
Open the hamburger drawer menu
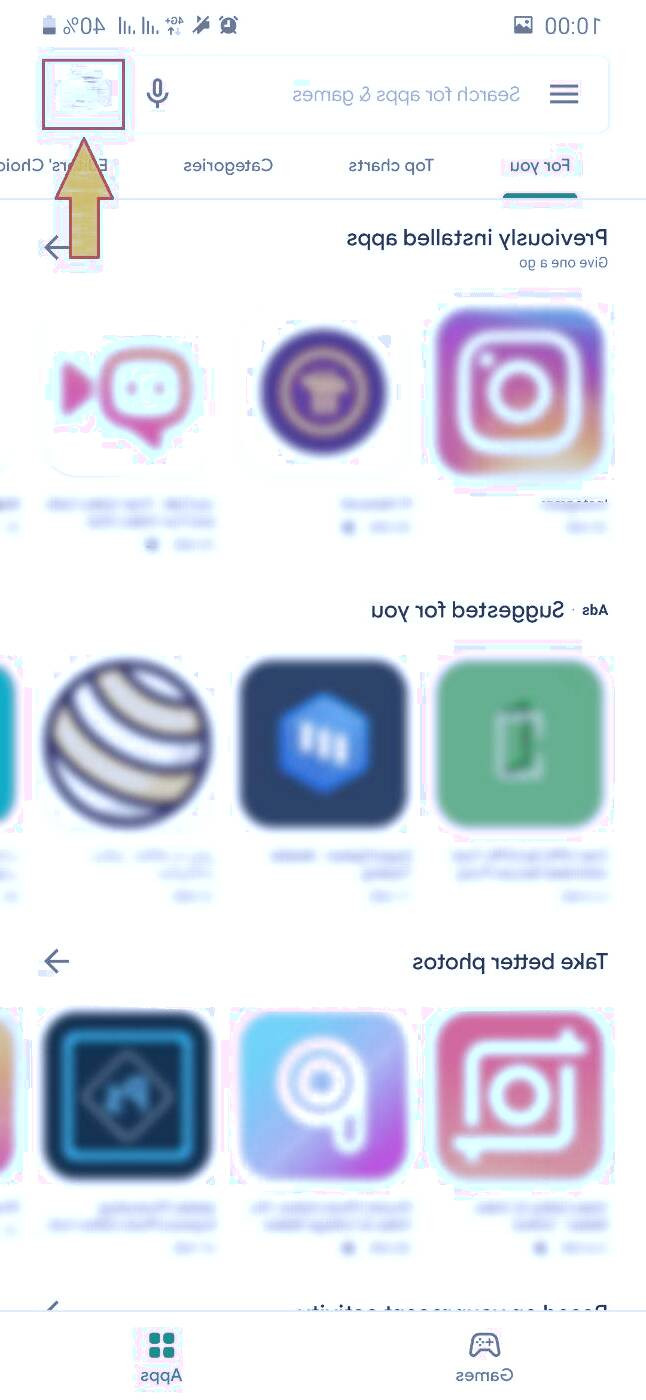tap(564, 94)
